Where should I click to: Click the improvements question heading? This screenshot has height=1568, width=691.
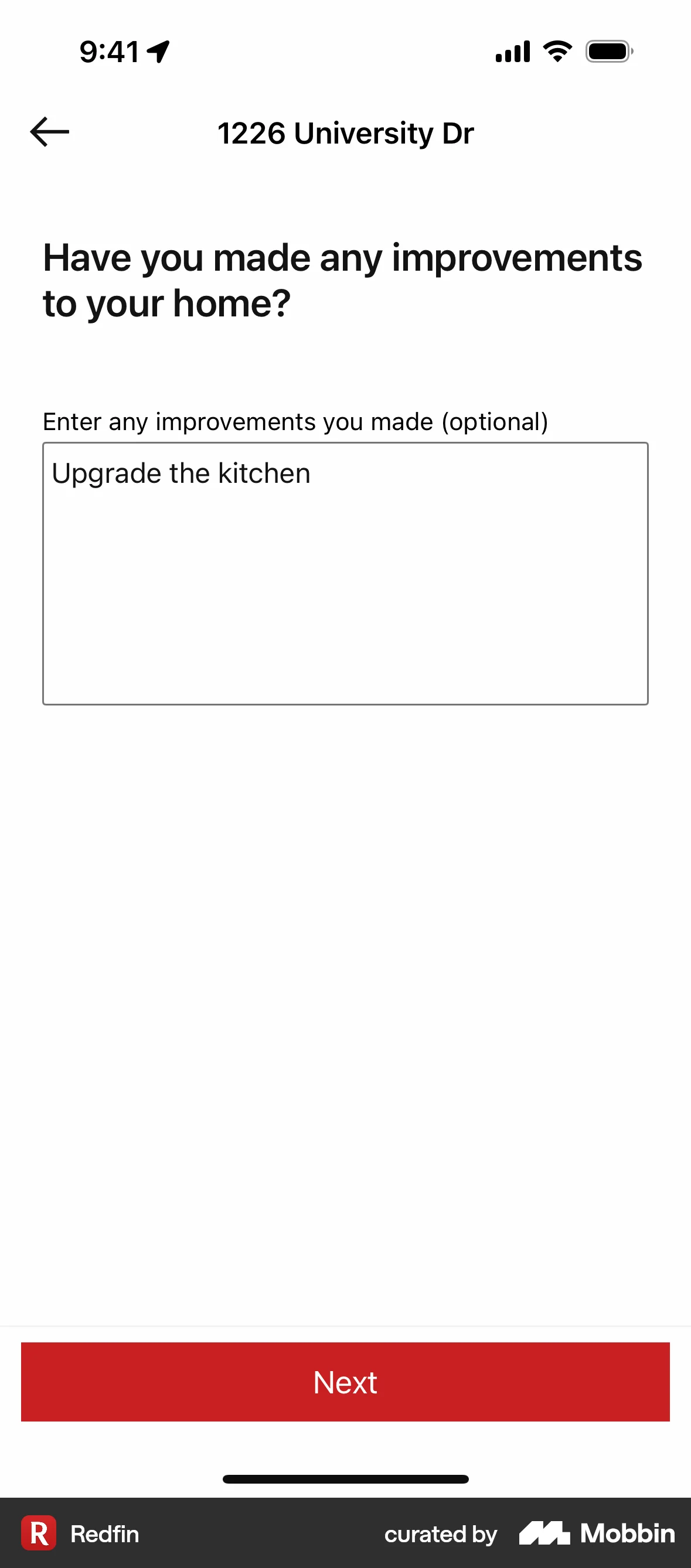pyautogui.click(x=342, y=280)
